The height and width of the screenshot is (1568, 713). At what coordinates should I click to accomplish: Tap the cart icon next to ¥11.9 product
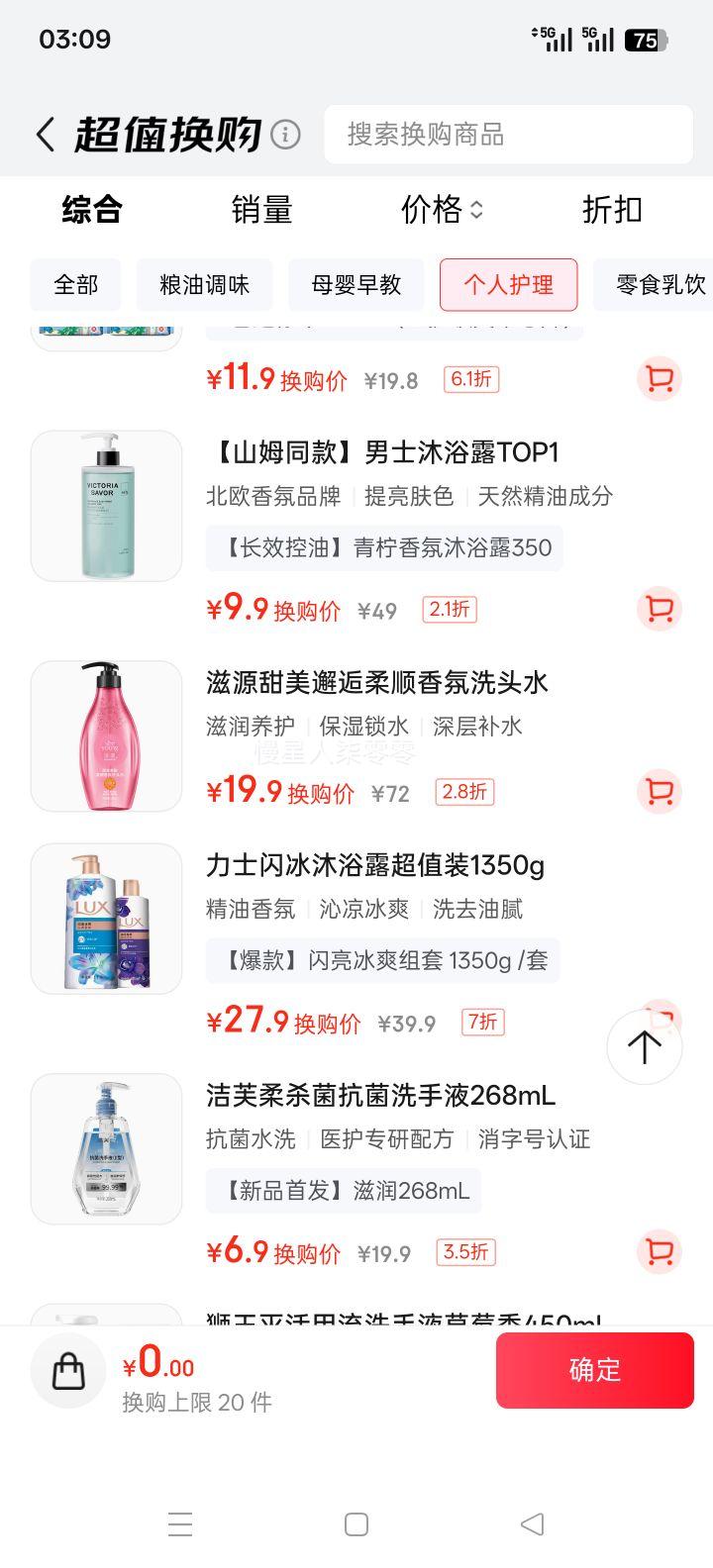click(660, 379)
